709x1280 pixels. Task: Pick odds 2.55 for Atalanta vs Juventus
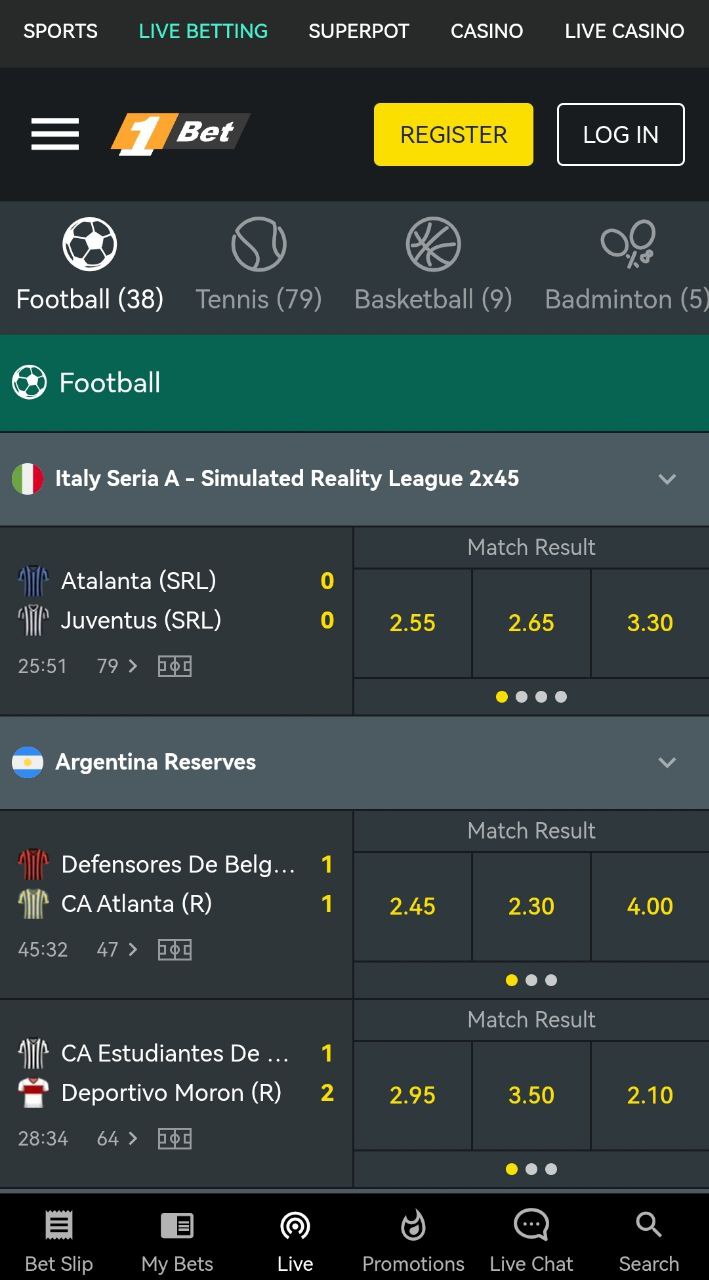(413, 623)
